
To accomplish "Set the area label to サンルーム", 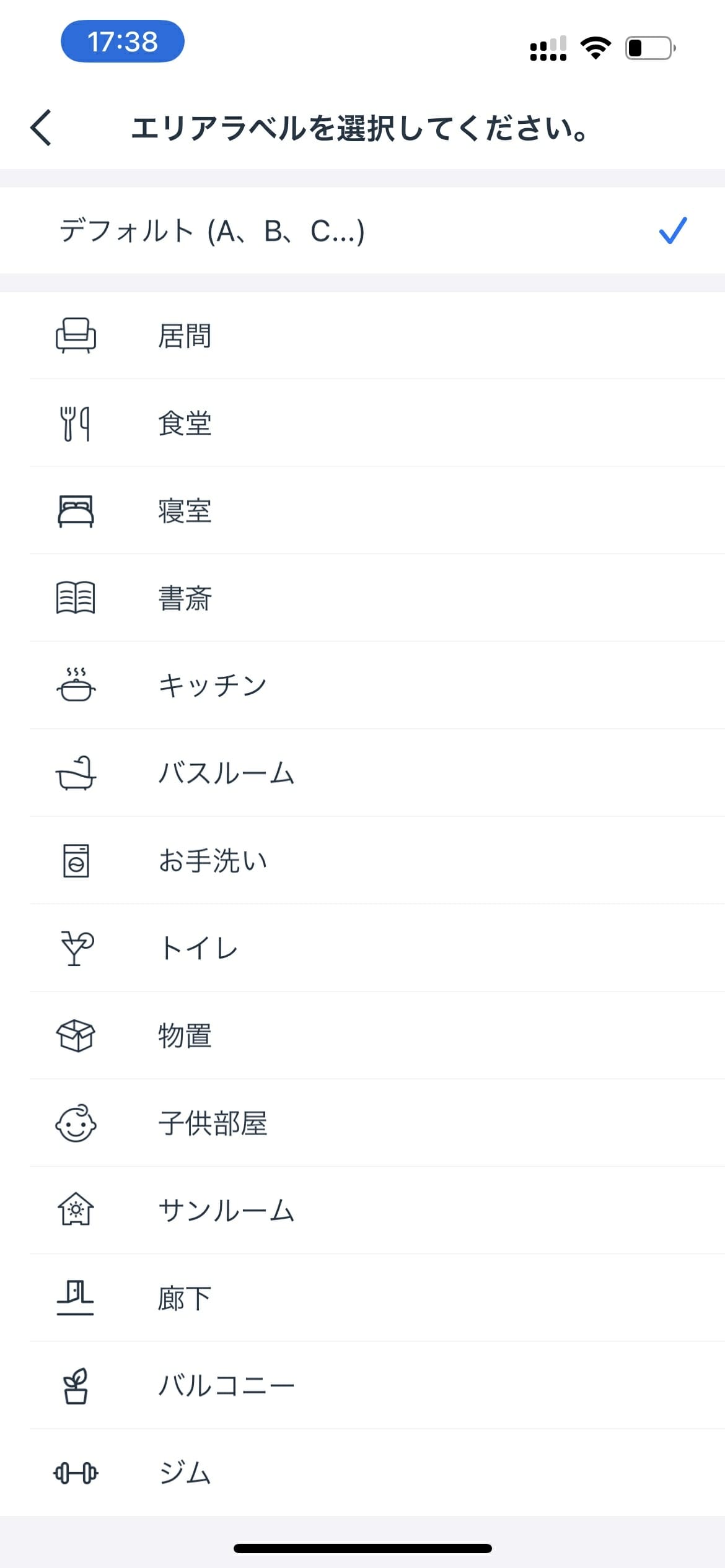I will 362,1210.
